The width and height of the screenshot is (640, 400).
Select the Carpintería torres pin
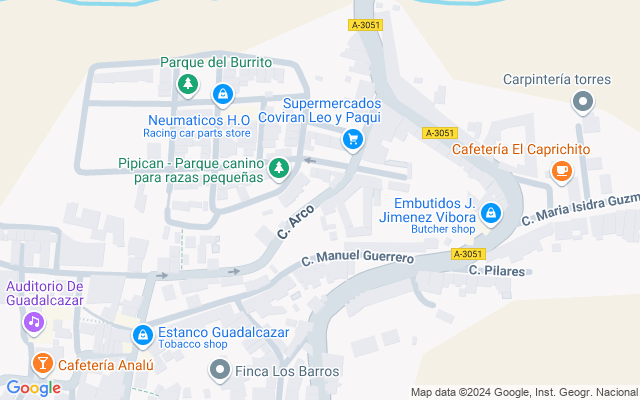click(582, 101)
